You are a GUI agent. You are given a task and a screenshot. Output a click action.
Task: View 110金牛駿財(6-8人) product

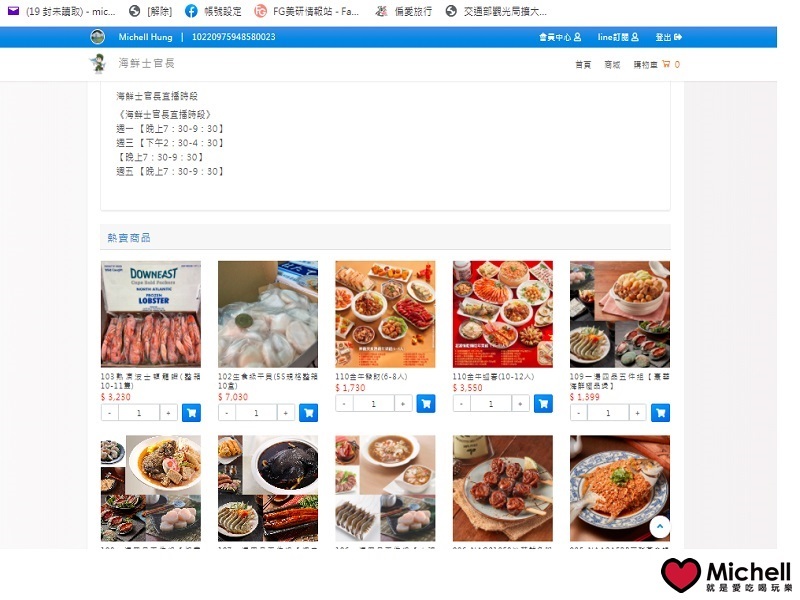pos(385,314)
